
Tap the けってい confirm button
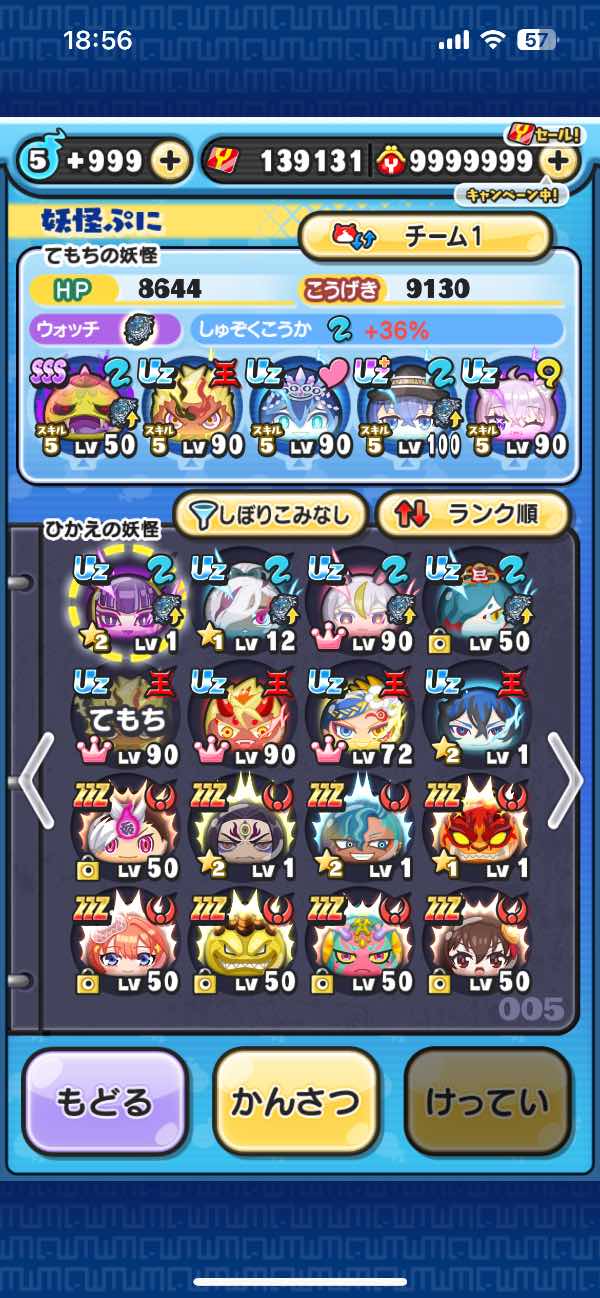pos(487,1102)
